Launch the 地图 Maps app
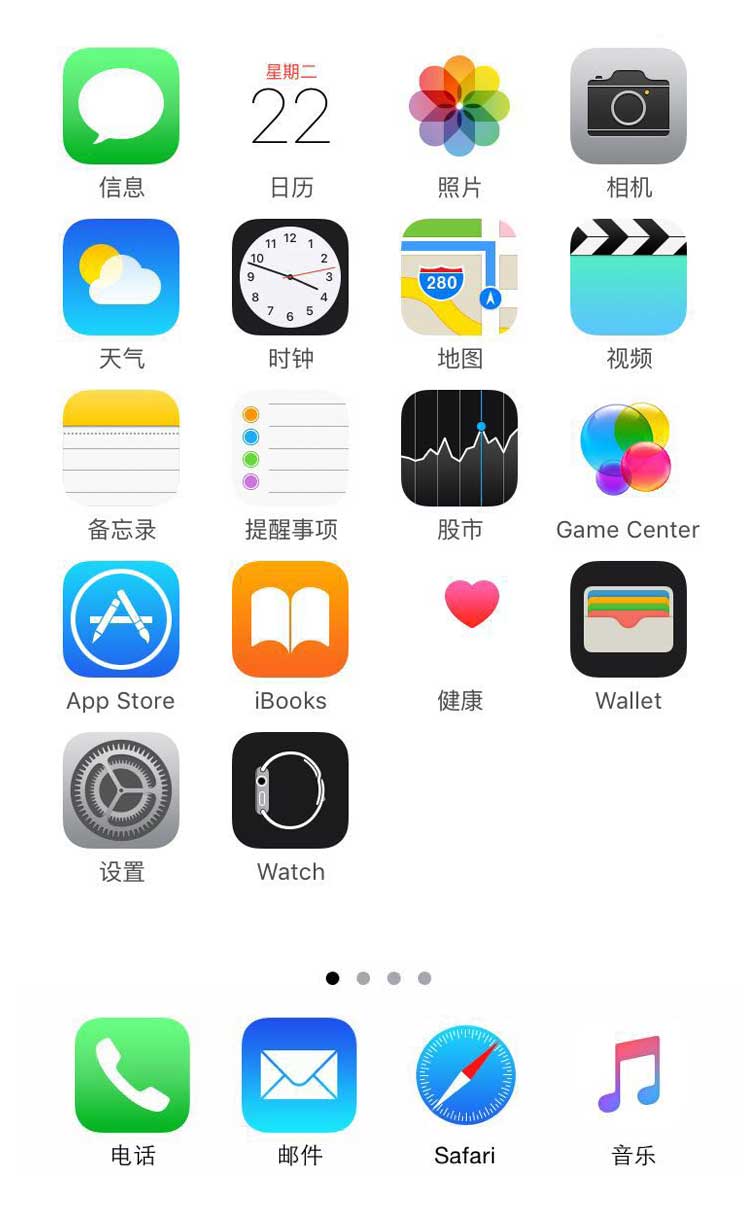The width and height of the screenshot is (750, 1206). (459, 277)
